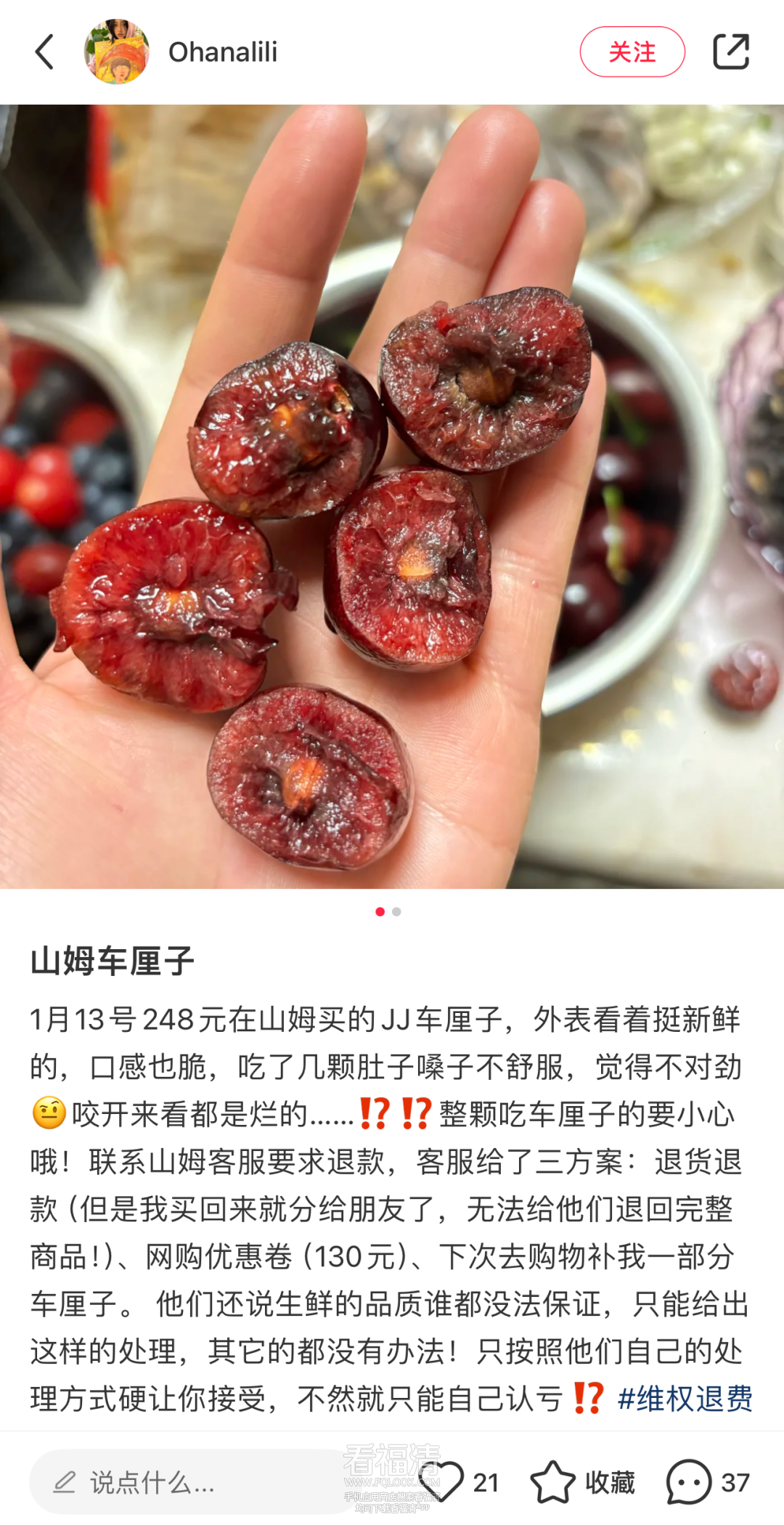This screenshot has width=784, height=1525.
Task: Share this post via the share icon
Action: (x=730, y=52)
